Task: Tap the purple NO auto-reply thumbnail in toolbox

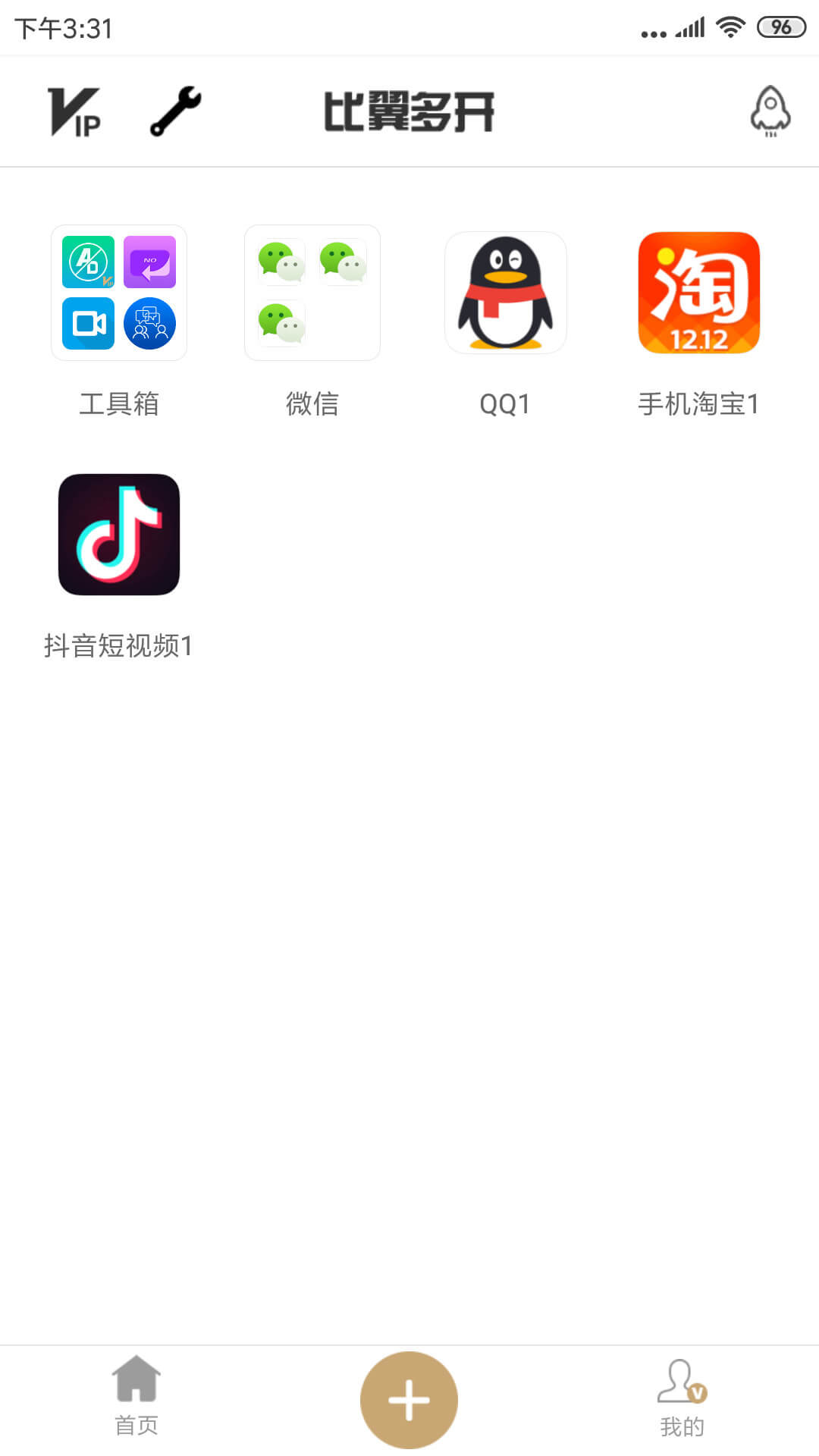Action: pos(149,263)
